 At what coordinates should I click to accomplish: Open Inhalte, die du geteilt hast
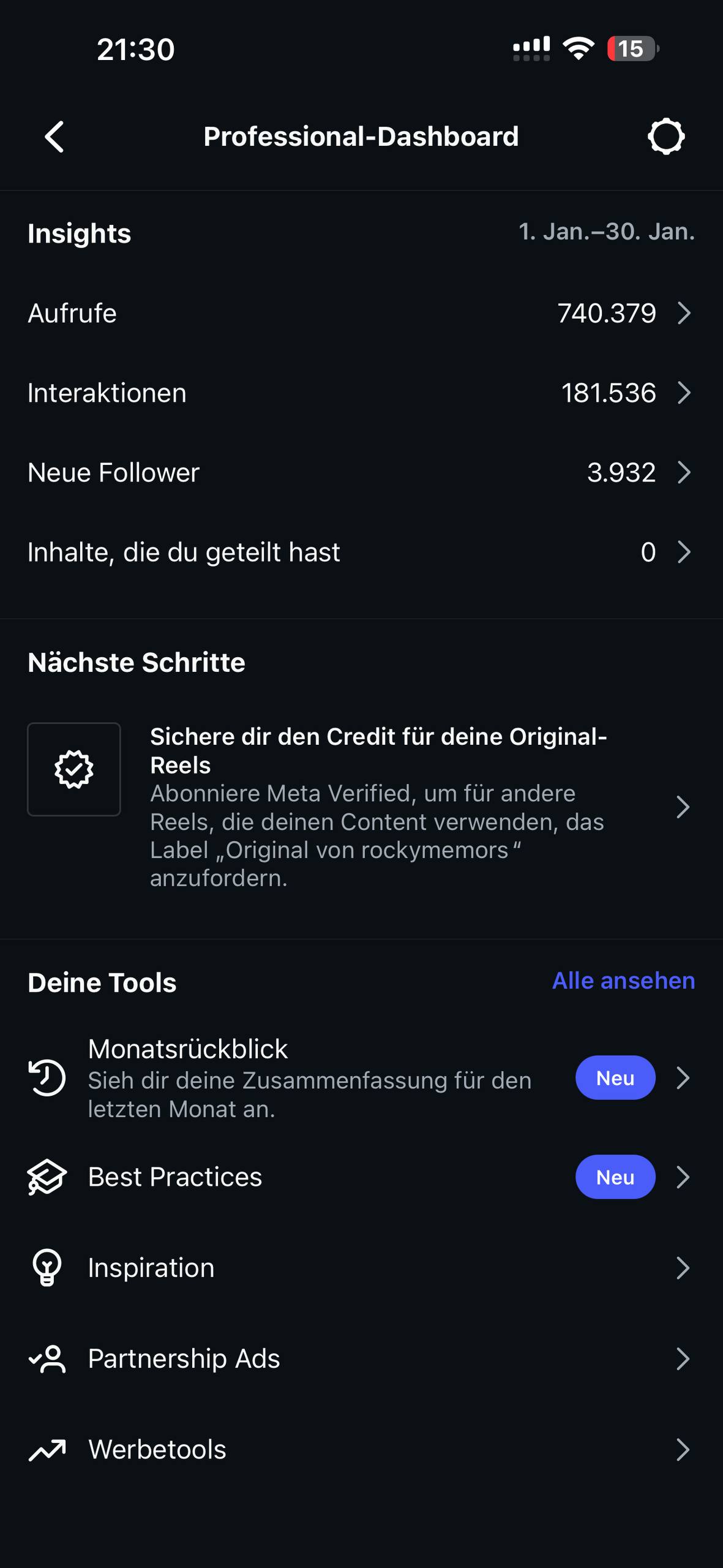click(361, 552)
